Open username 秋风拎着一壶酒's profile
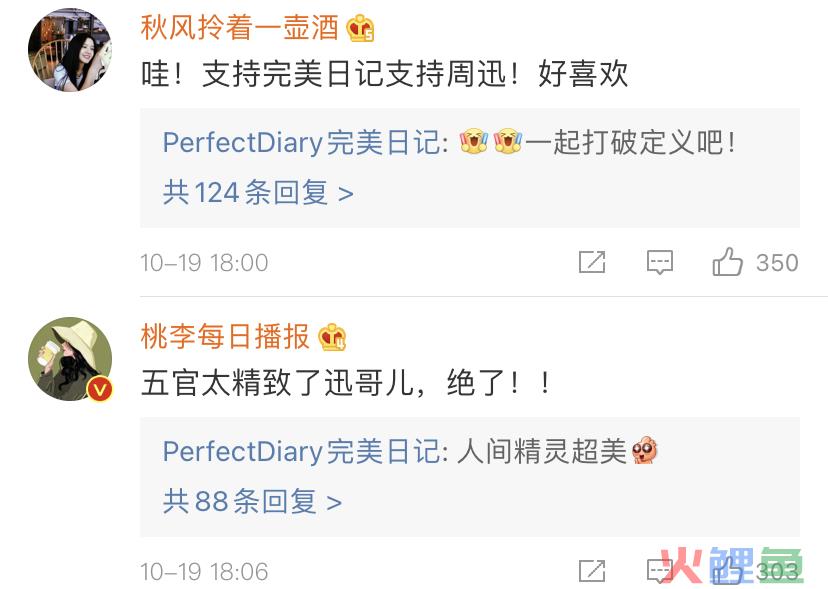This screenshot has height=589, width=828. [240, 28]
